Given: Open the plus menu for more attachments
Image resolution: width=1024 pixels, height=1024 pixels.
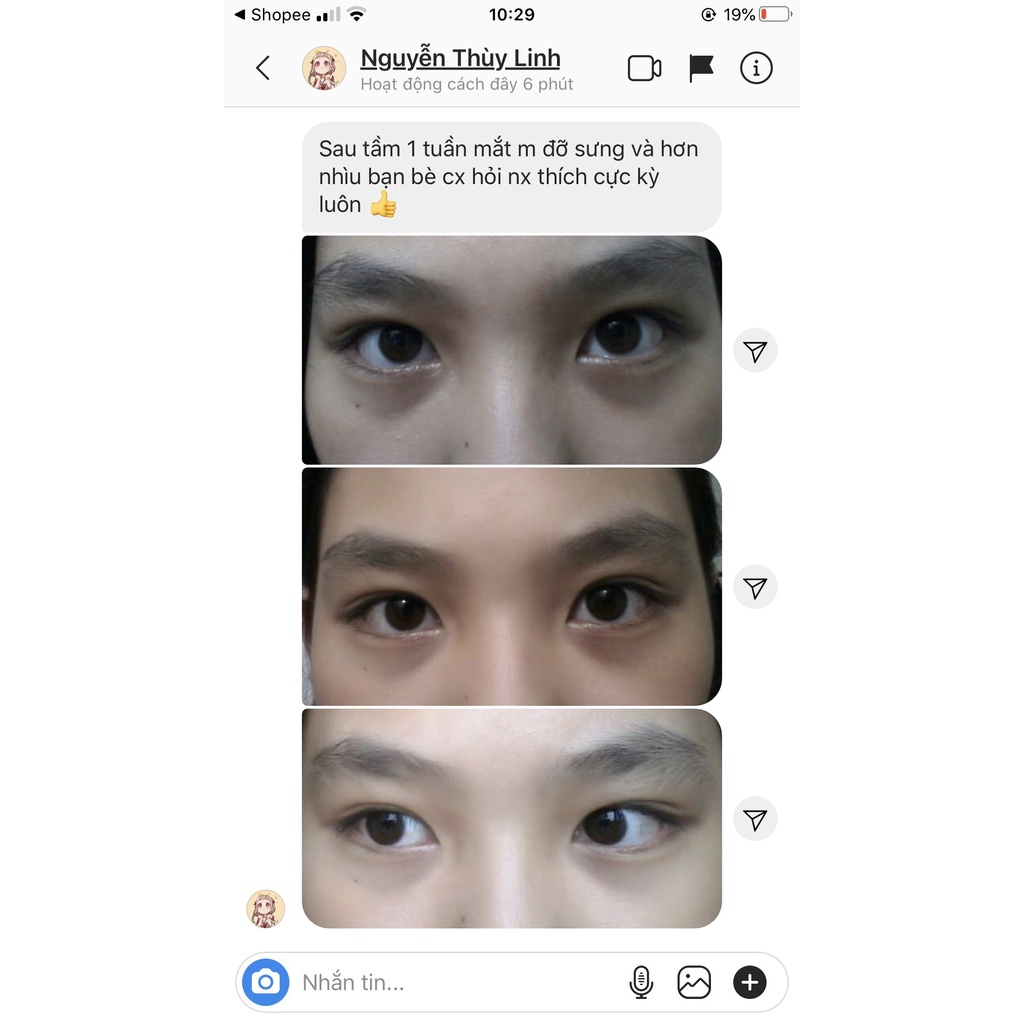Looking at the screenshot, I should [x=750, y=982].
